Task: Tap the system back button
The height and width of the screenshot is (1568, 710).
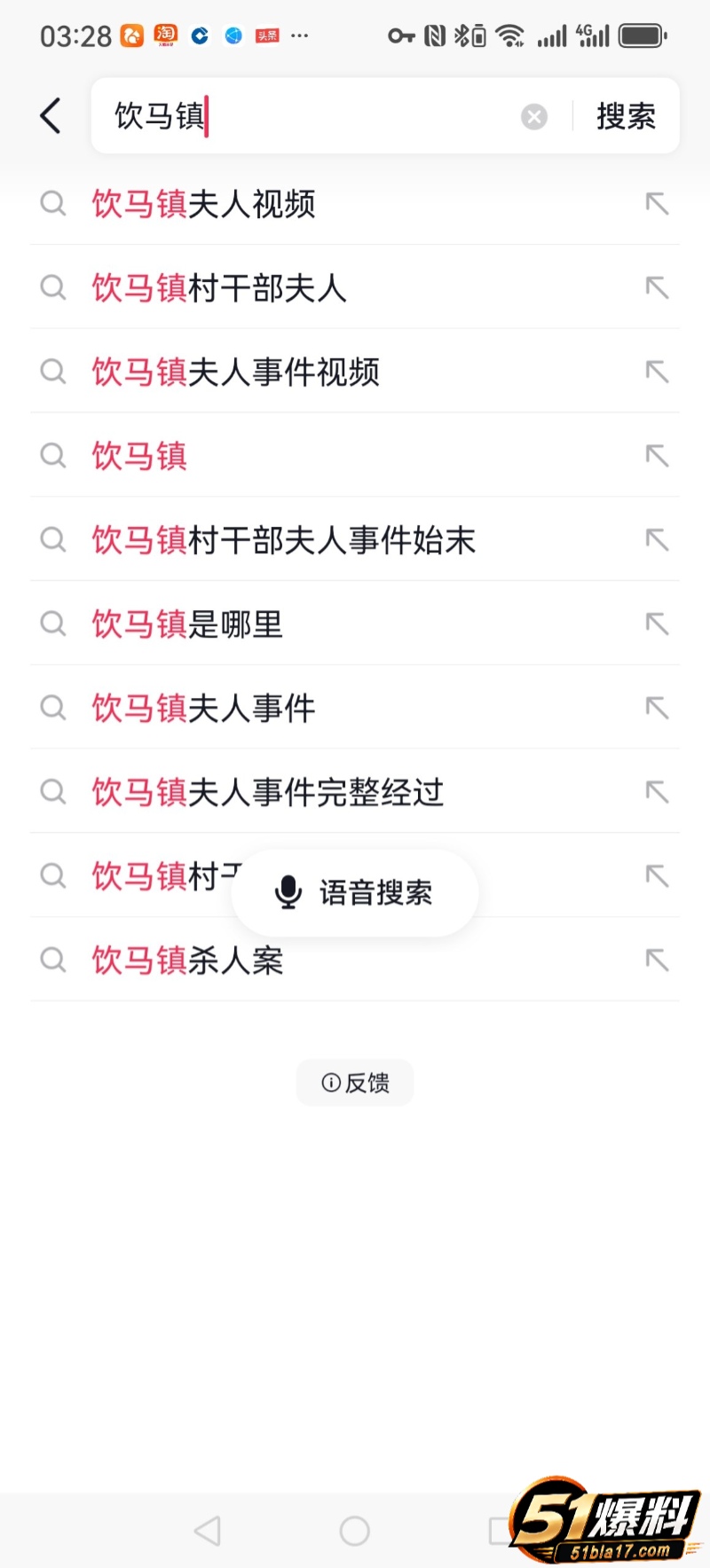Action: coord(208,1531)
